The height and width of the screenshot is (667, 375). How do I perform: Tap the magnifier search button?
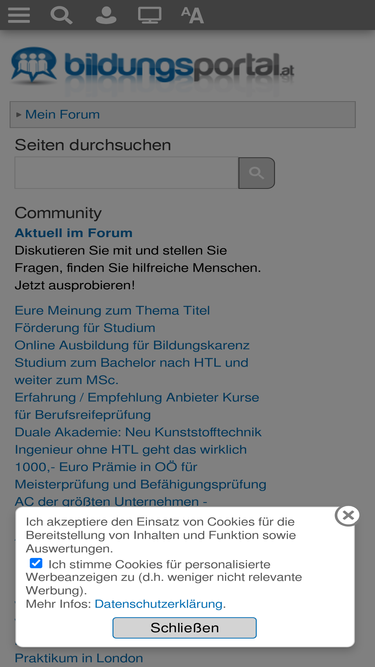tap(257, 173)
